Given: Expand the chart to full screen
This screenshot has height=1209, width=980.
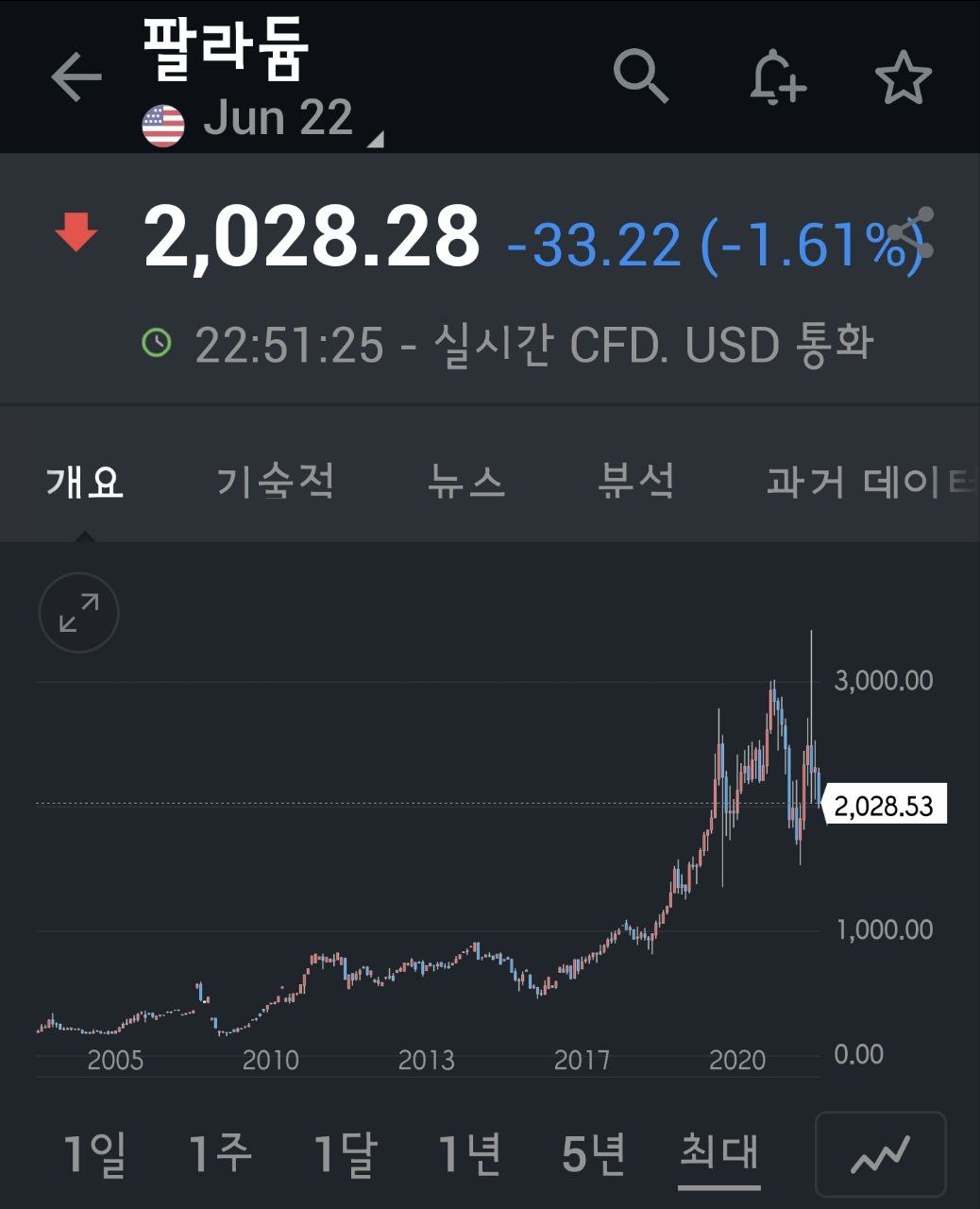Looking at the screenshot, I should pyautogui.click(x=78, y=612).
